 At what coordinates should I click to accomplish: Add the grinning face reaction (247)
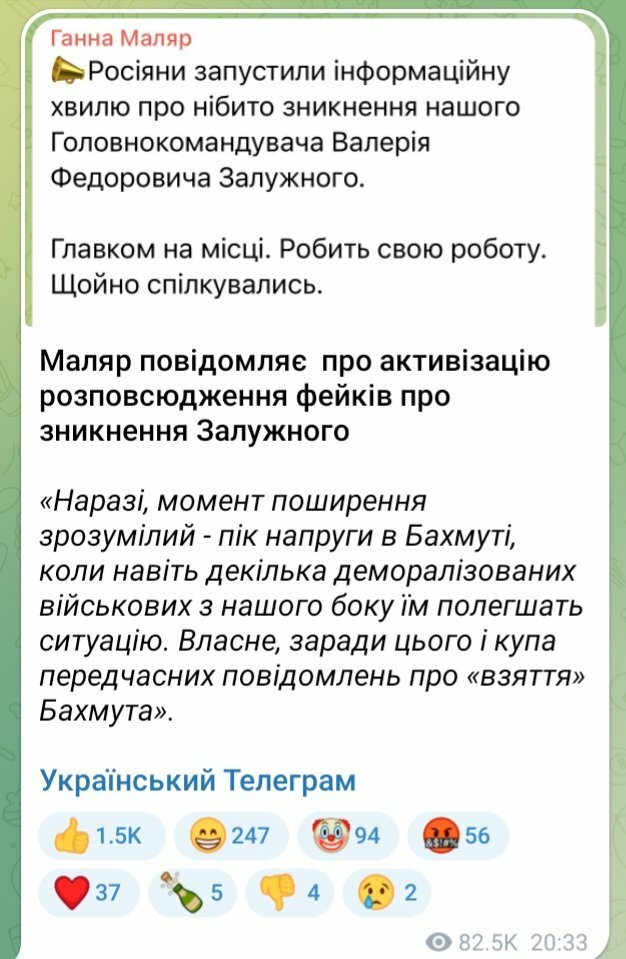point(231,836)
